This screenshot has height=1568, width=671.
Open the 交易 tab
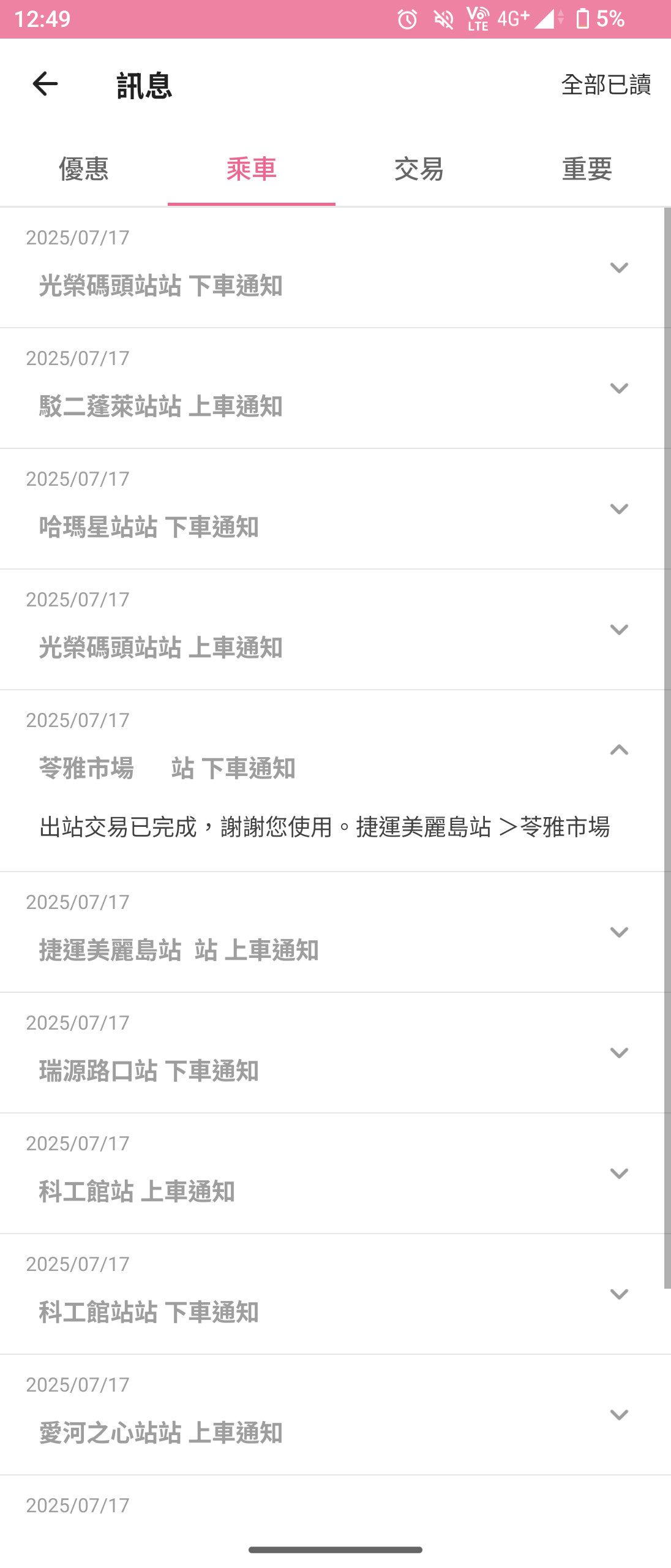tap(419, 169)
